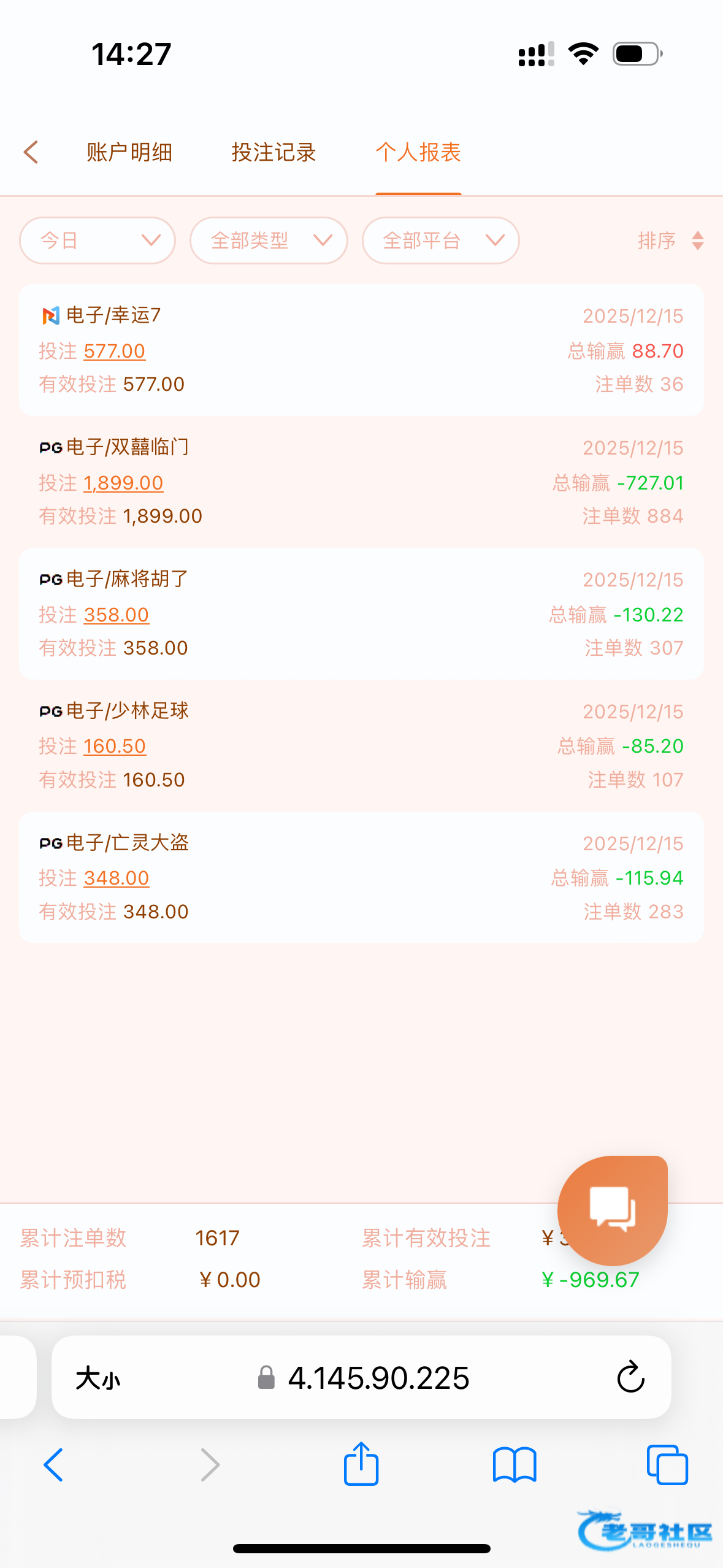Switch to the 账户明细 tab
723x1568 pixels.
point(129,152)
